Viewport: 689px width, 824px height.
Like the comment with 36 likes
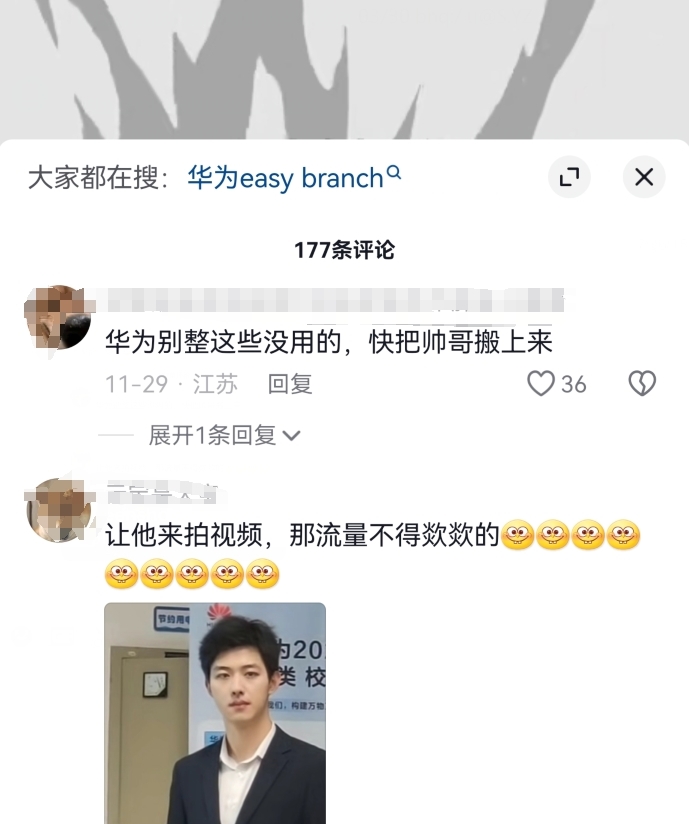pyautogui.click(x=541, y=384)
